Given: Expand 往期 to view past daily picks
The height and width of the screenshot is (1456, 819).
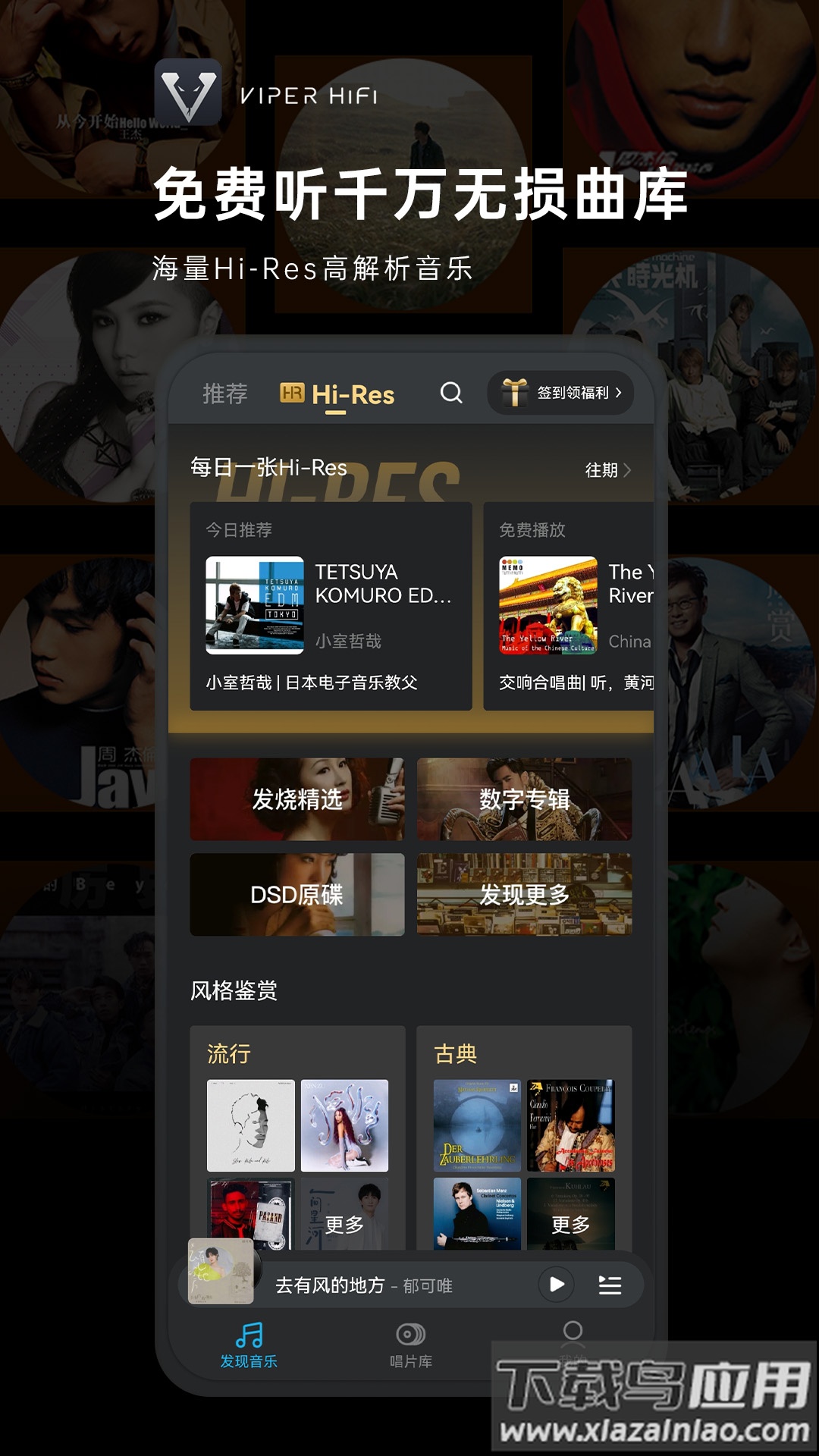Looking at the screenshot, I should click(x=603, y=470).
